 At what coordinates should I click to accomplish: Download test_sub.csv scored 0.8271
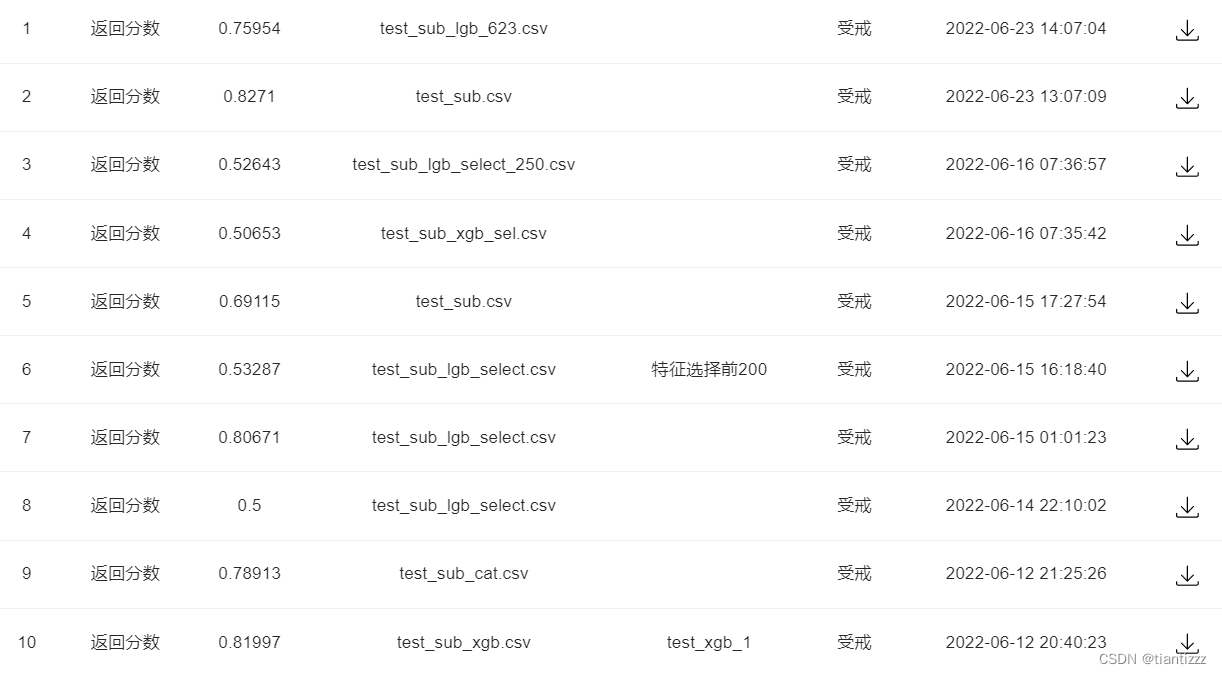click(1187, 98)
